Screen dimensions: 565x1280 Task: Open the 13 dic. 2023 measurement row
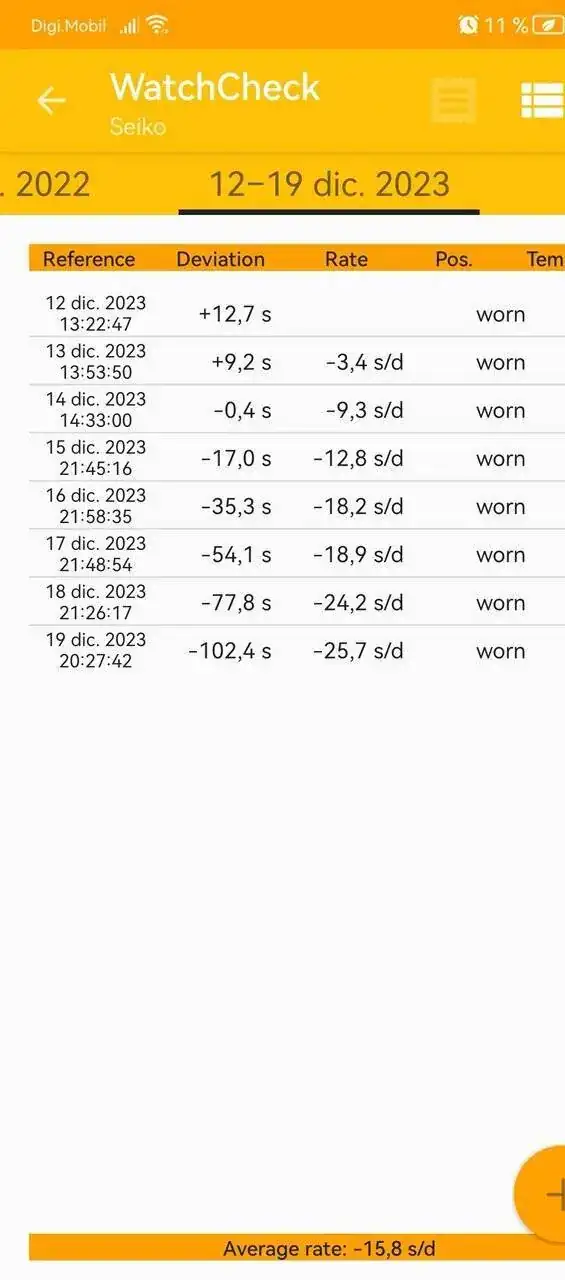297,361
